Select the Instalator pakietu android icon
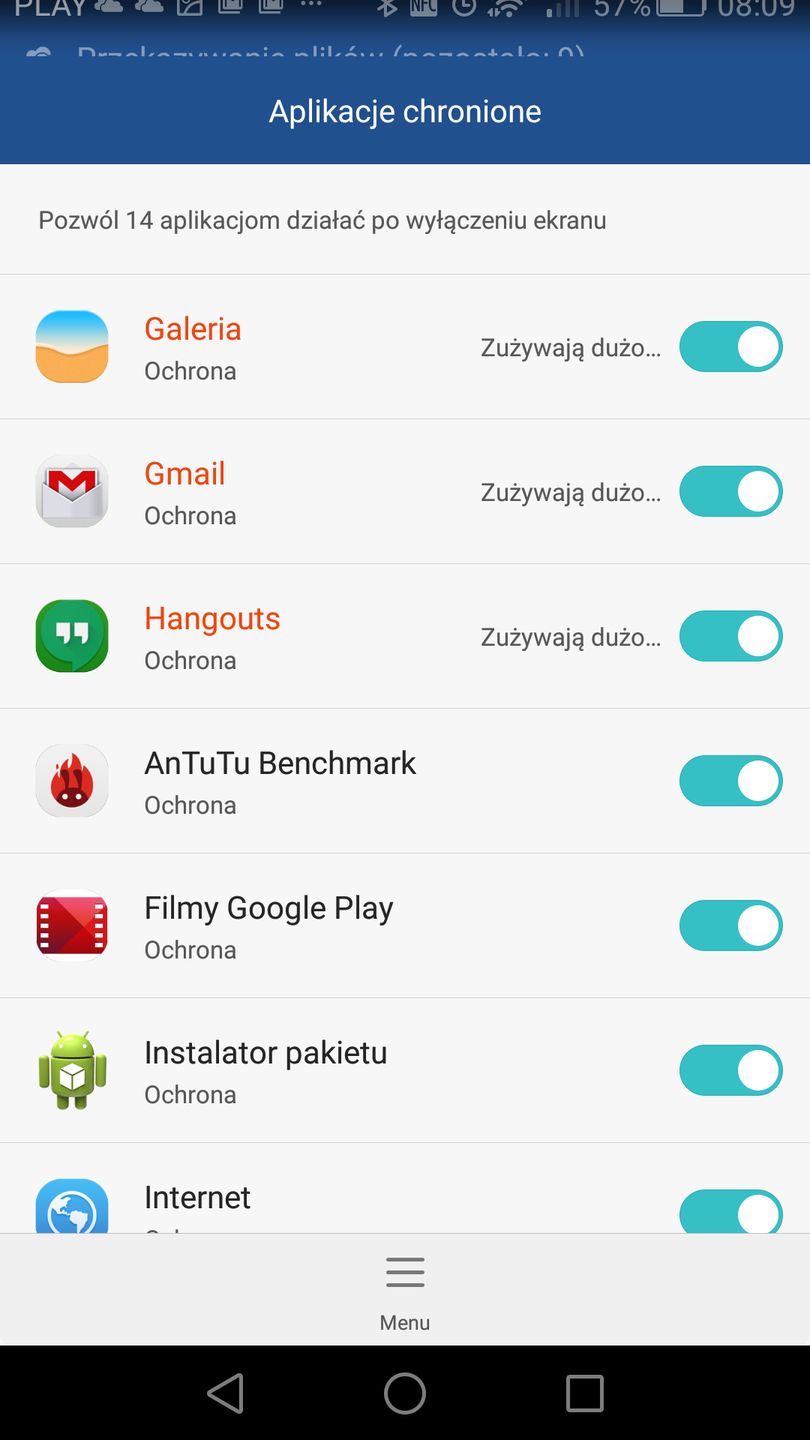Viewport: 810px width, 1440px height. [71, 1070]
